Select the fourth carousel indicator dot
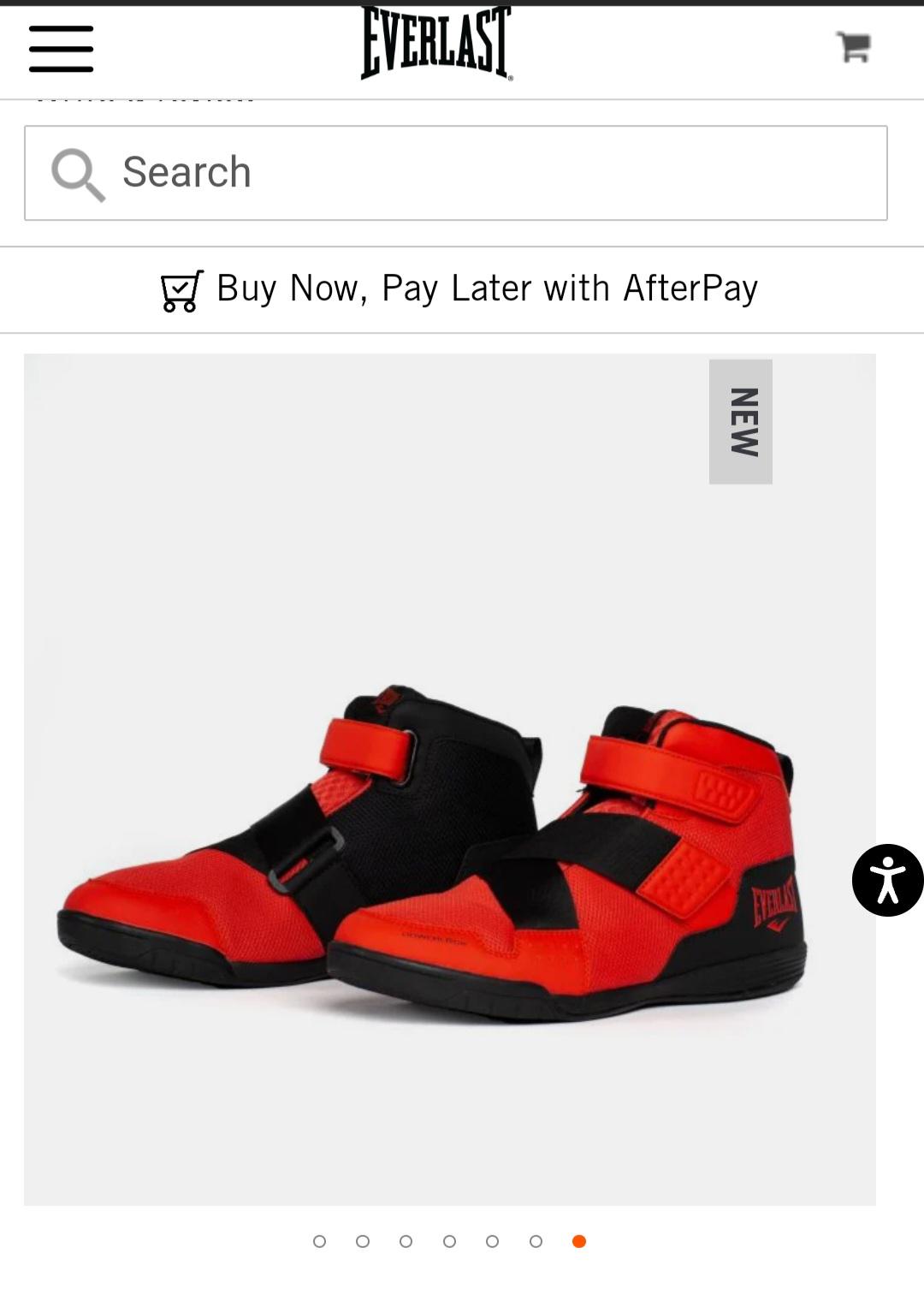924x1307 pixels. pyautogui.click(x=451, y=1241)
